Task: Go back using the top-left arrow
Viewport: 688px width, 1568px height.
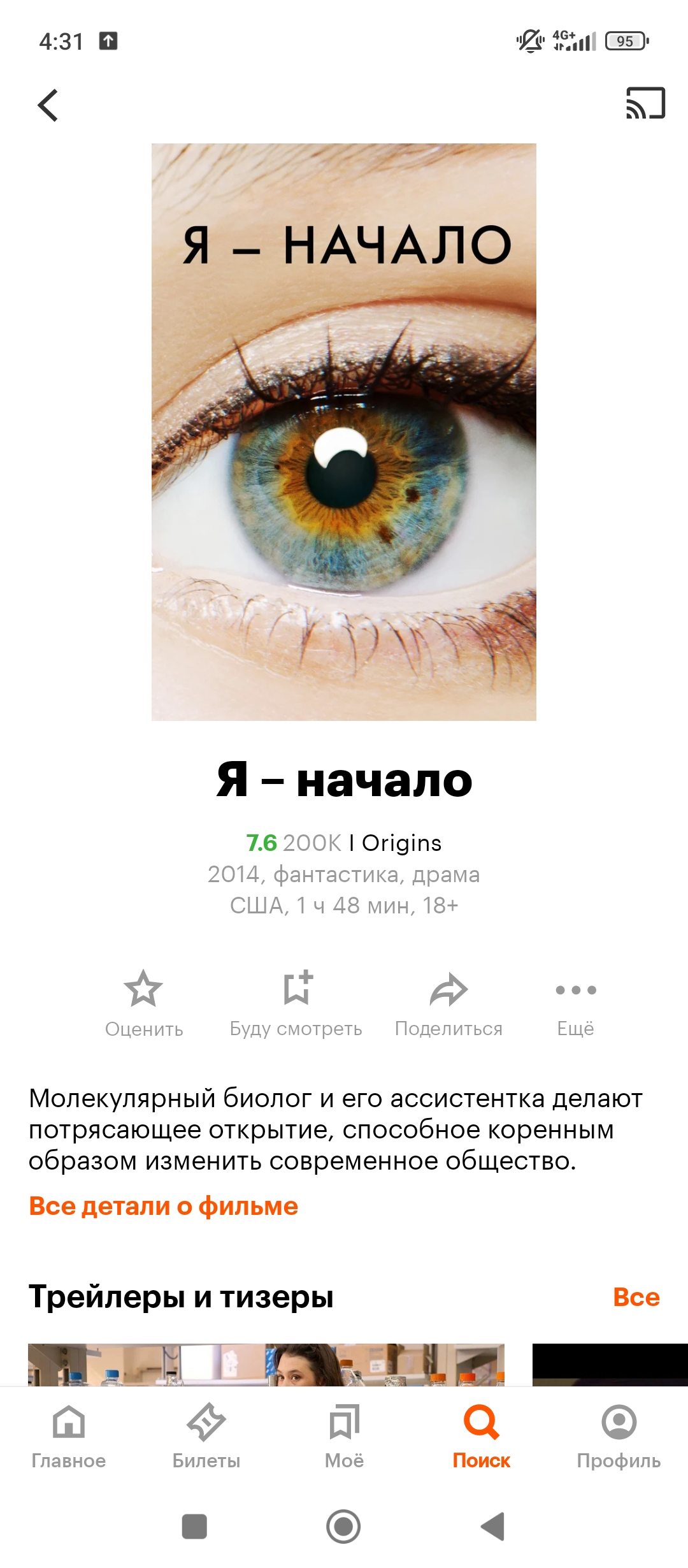Action: click(48, 105)
